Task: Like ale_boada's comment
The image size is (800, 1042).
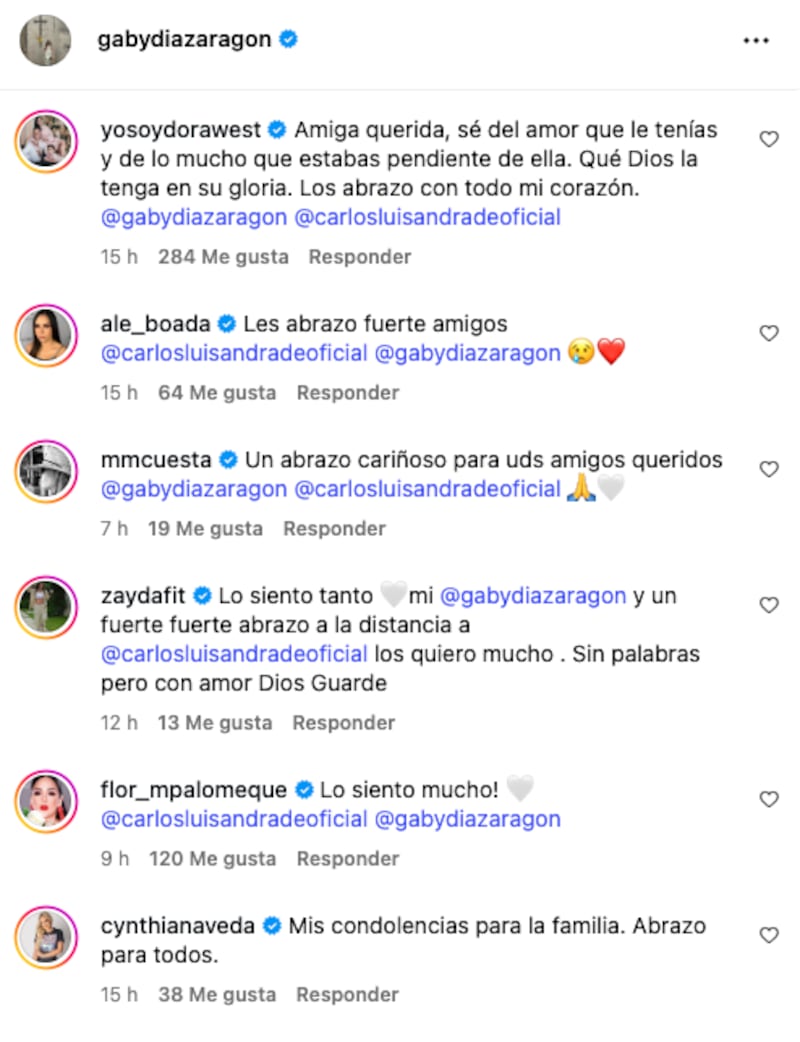Action: [769, 334]
